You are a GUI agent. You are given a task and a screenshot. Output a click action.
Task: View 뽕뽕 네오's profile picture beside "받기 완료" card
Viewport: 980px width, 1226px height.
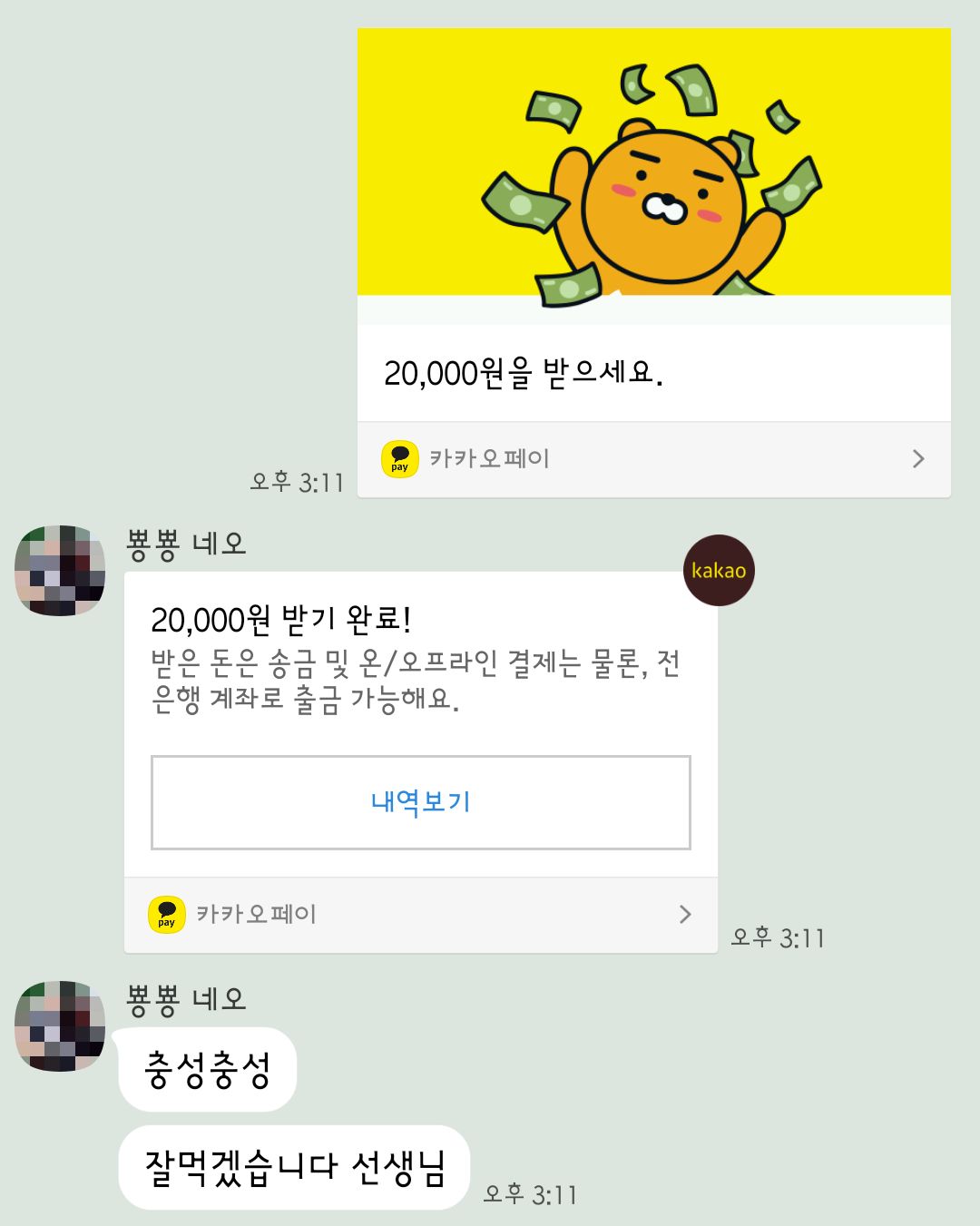tap(60, 571)
